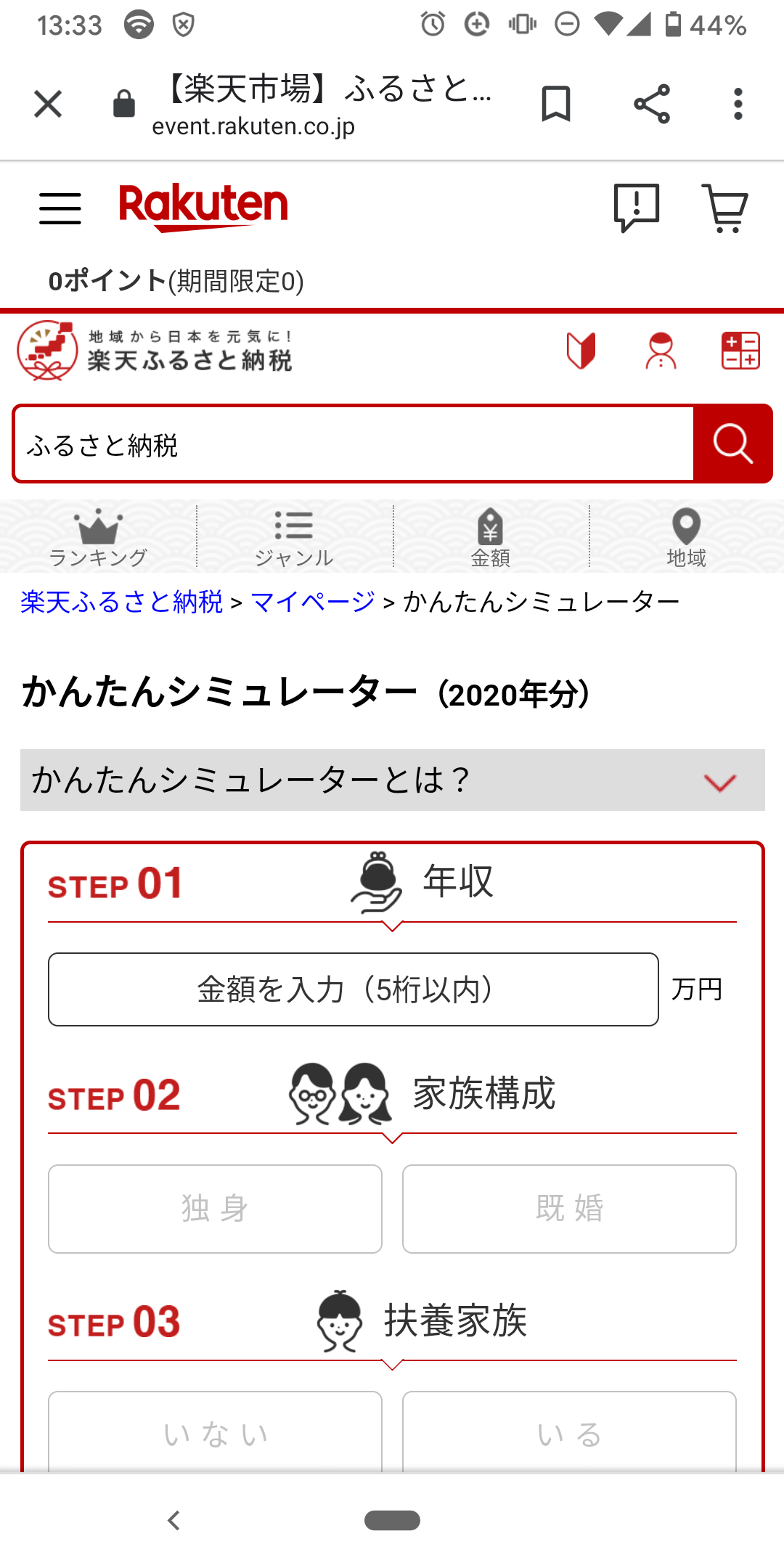Bookmark this page in the browser bar

coord(556,104)
